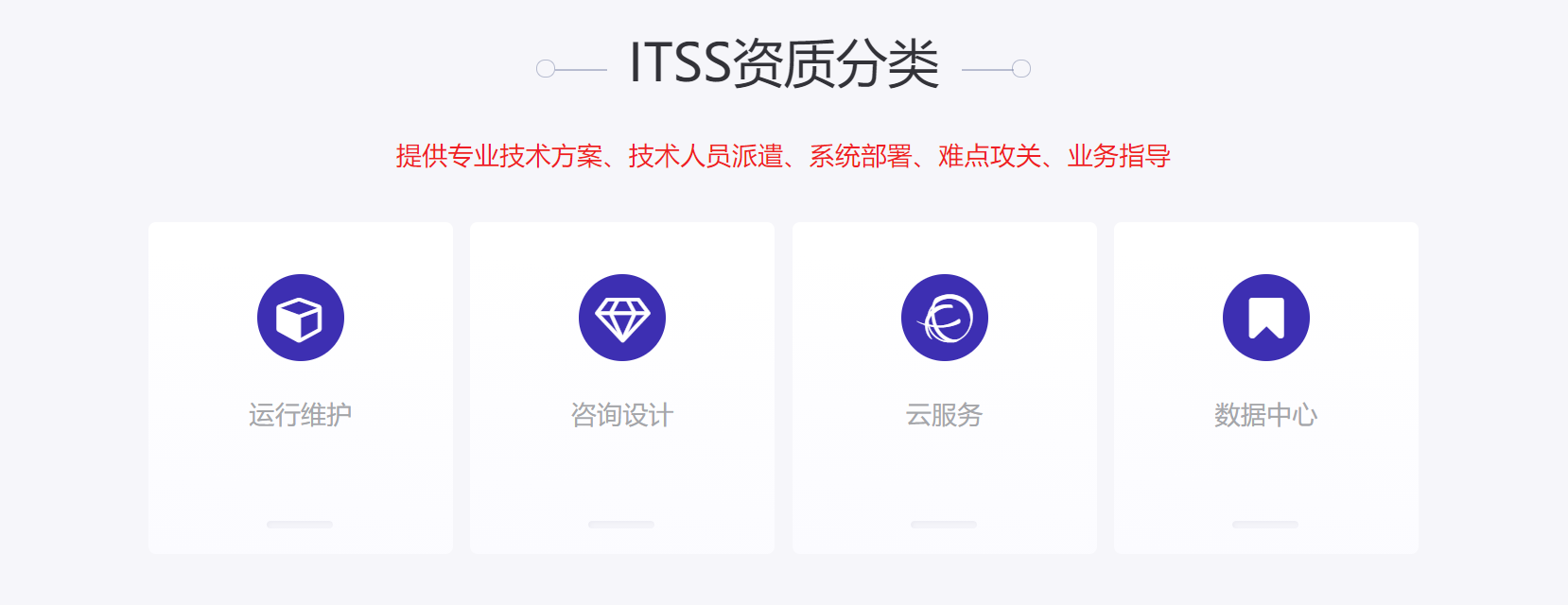Screen dimensions: 1568x605
Task: Select the 咨询设计 card
Action: (x=622, y=388)
